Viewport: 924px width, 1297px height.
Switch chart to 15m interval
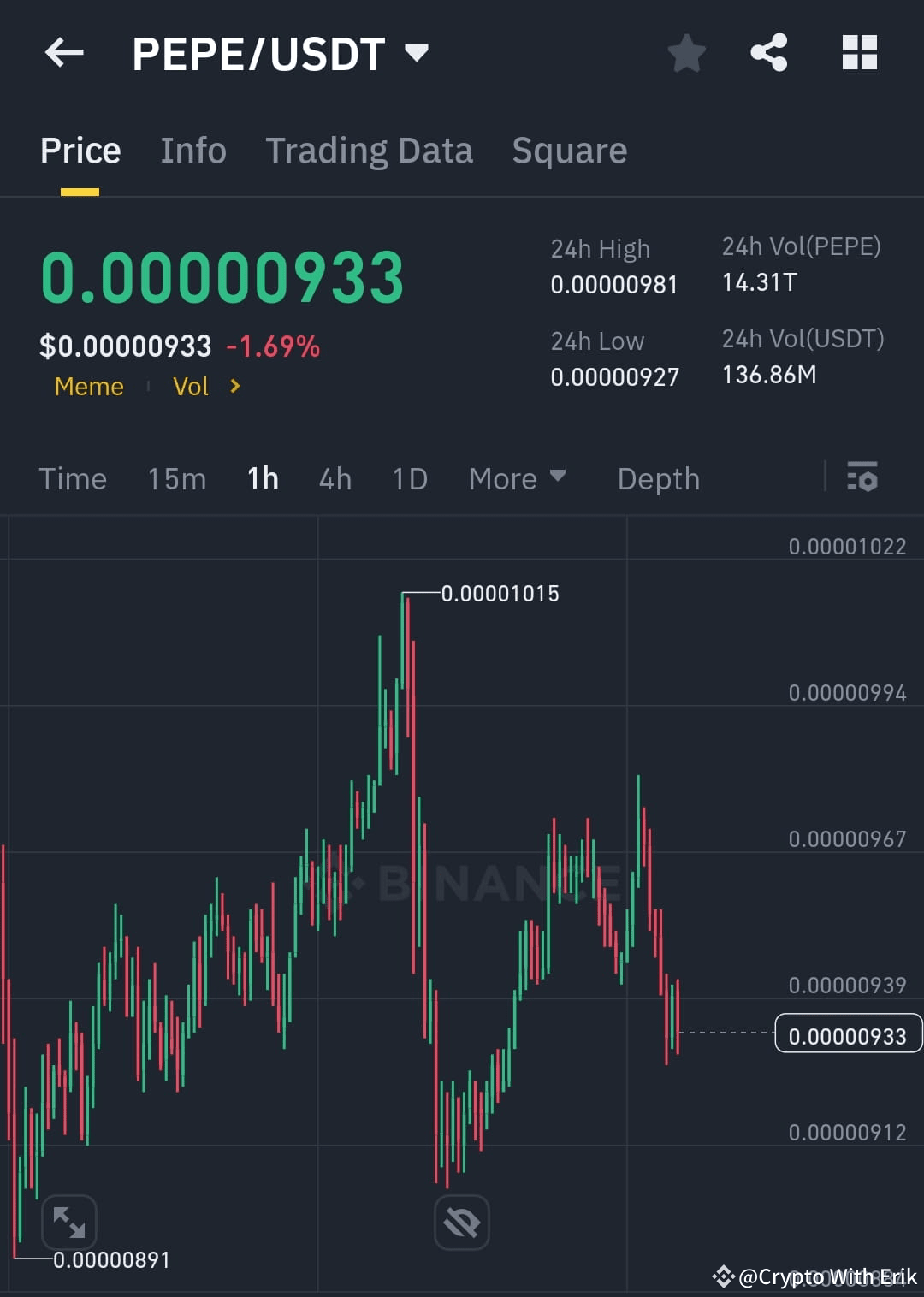click(x=176, y=479)
